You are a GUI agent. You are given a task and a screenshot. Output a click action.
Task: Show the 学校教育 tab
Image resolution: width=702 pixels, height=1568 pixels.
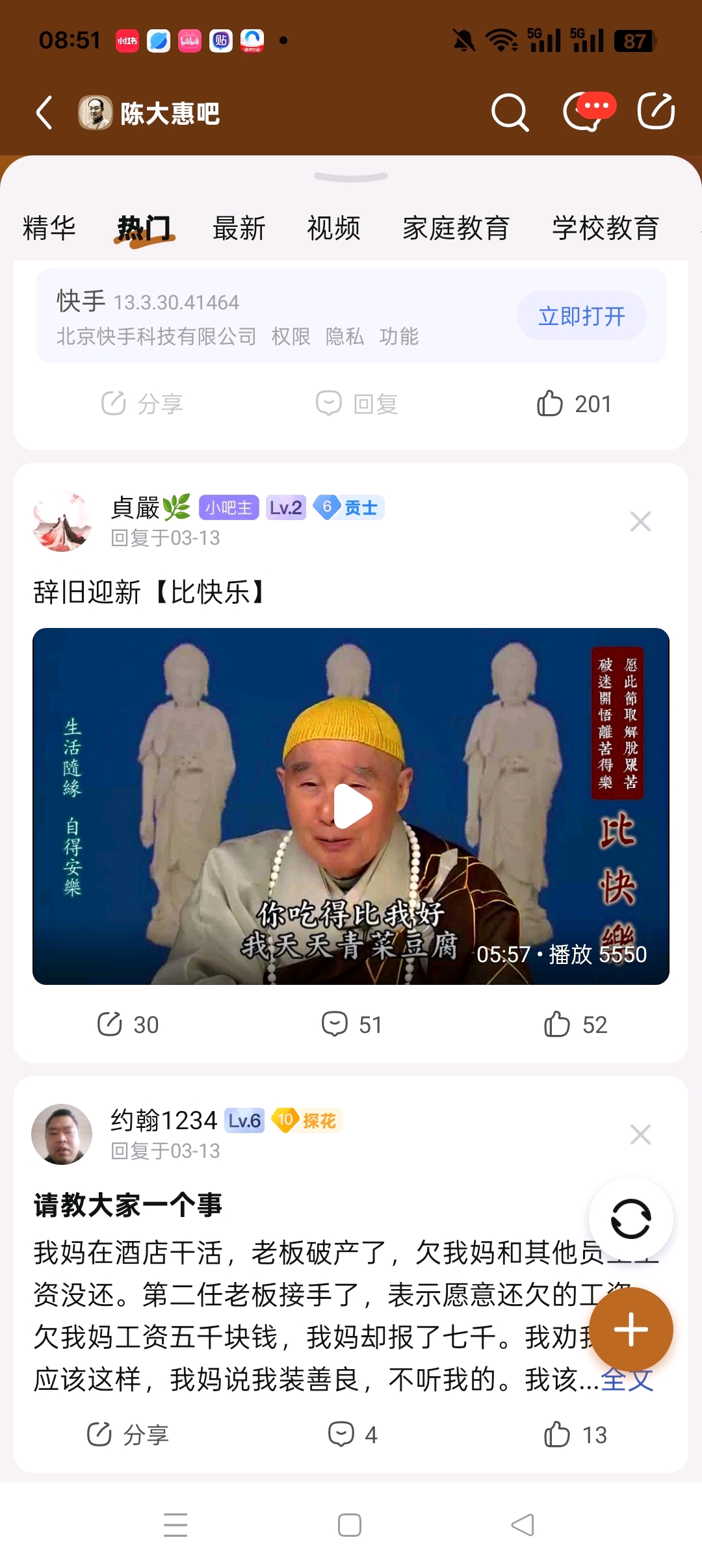(605, 228)
